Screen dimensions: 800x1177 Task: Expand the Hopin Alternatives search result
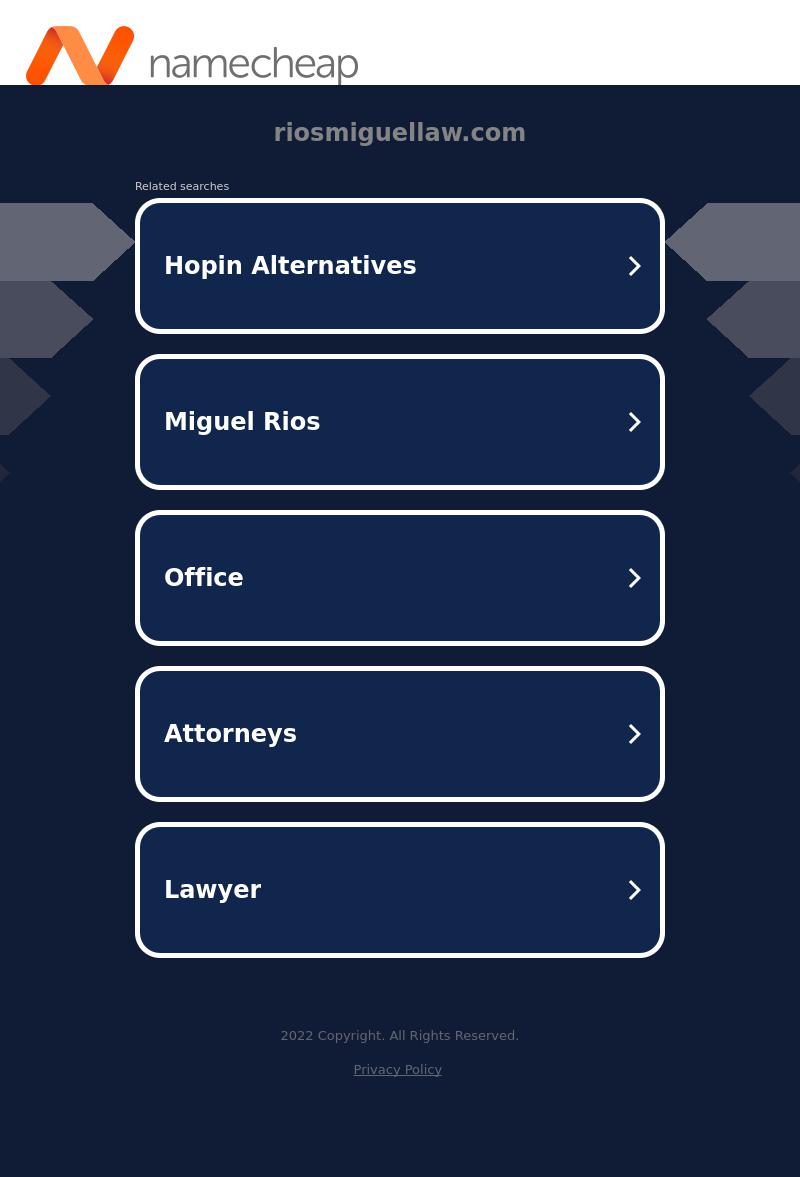coord(400,265)
